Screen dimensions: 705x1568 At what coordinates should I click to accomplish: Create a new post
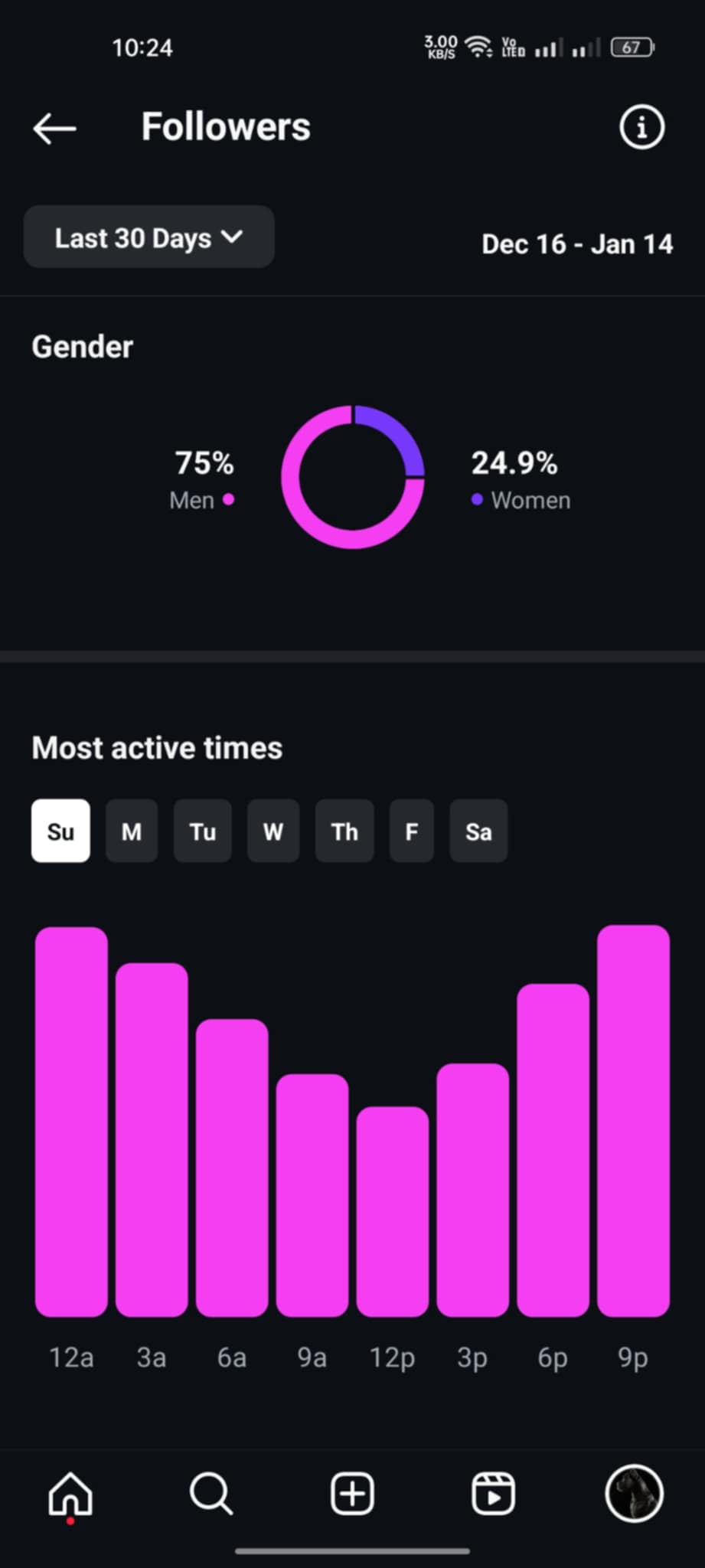tap(352, 1494)
